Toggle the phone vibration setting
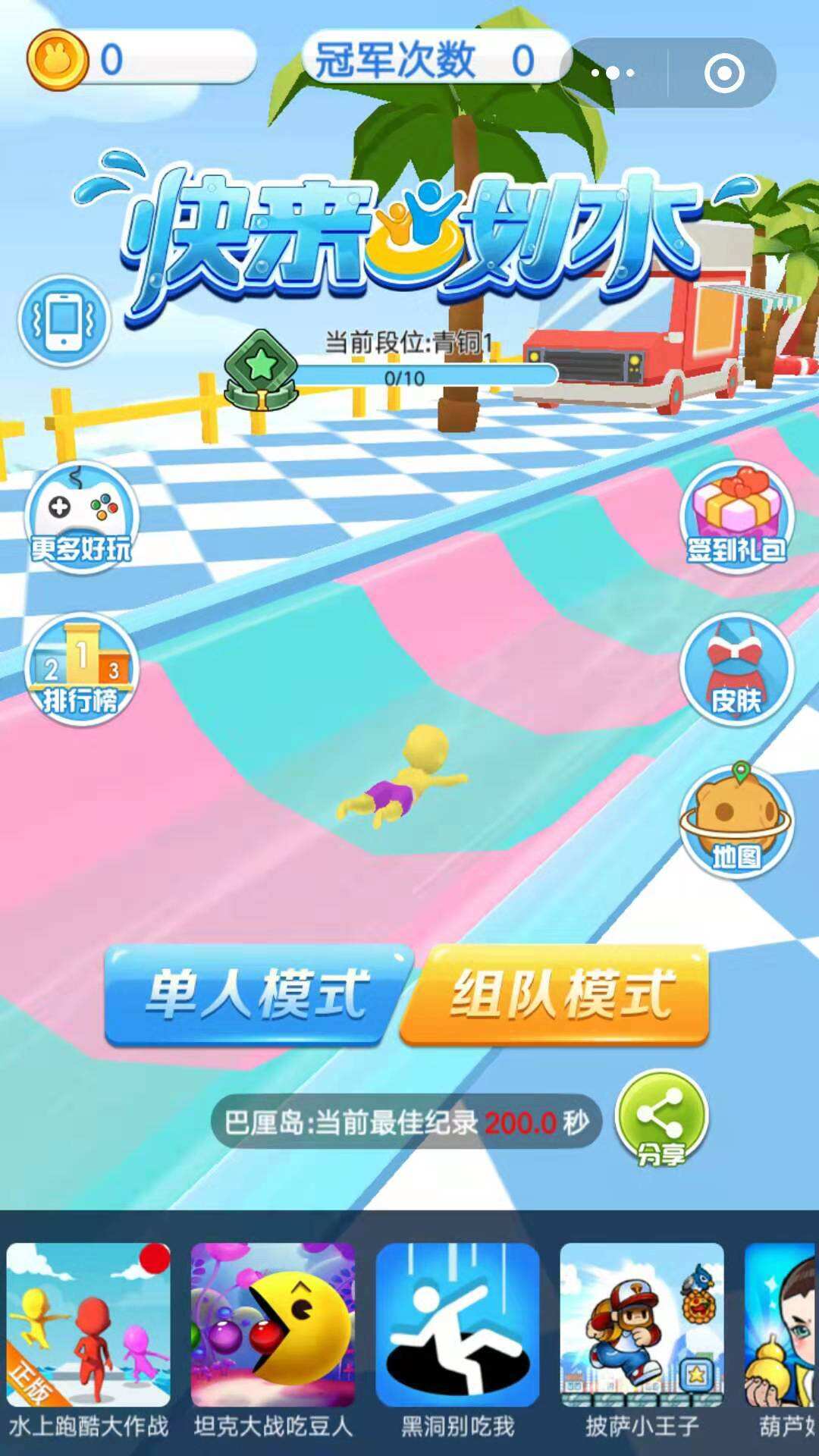The width and height of the screenshot is (819, 1456). 64,320
